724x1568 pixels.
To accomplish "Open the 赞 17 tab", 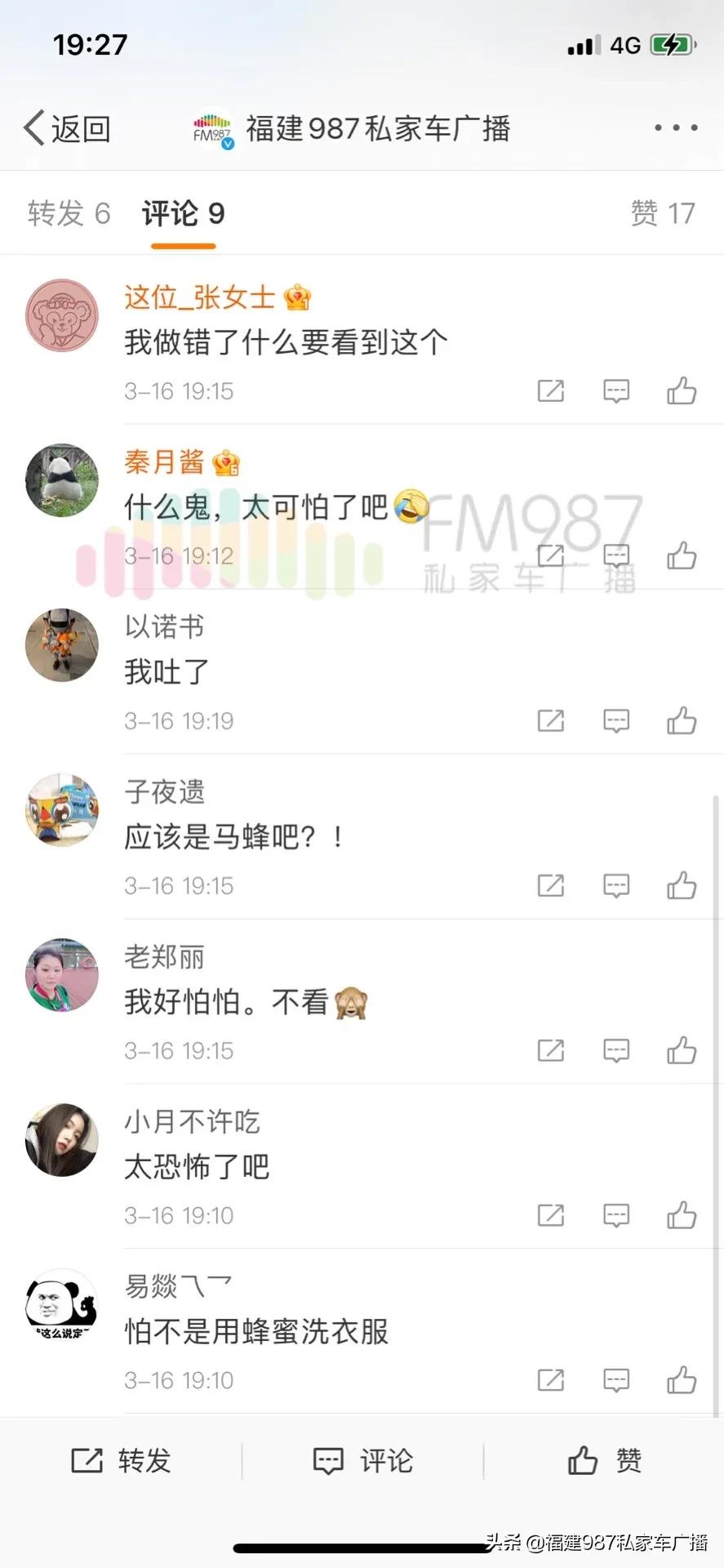I will 663,213.
